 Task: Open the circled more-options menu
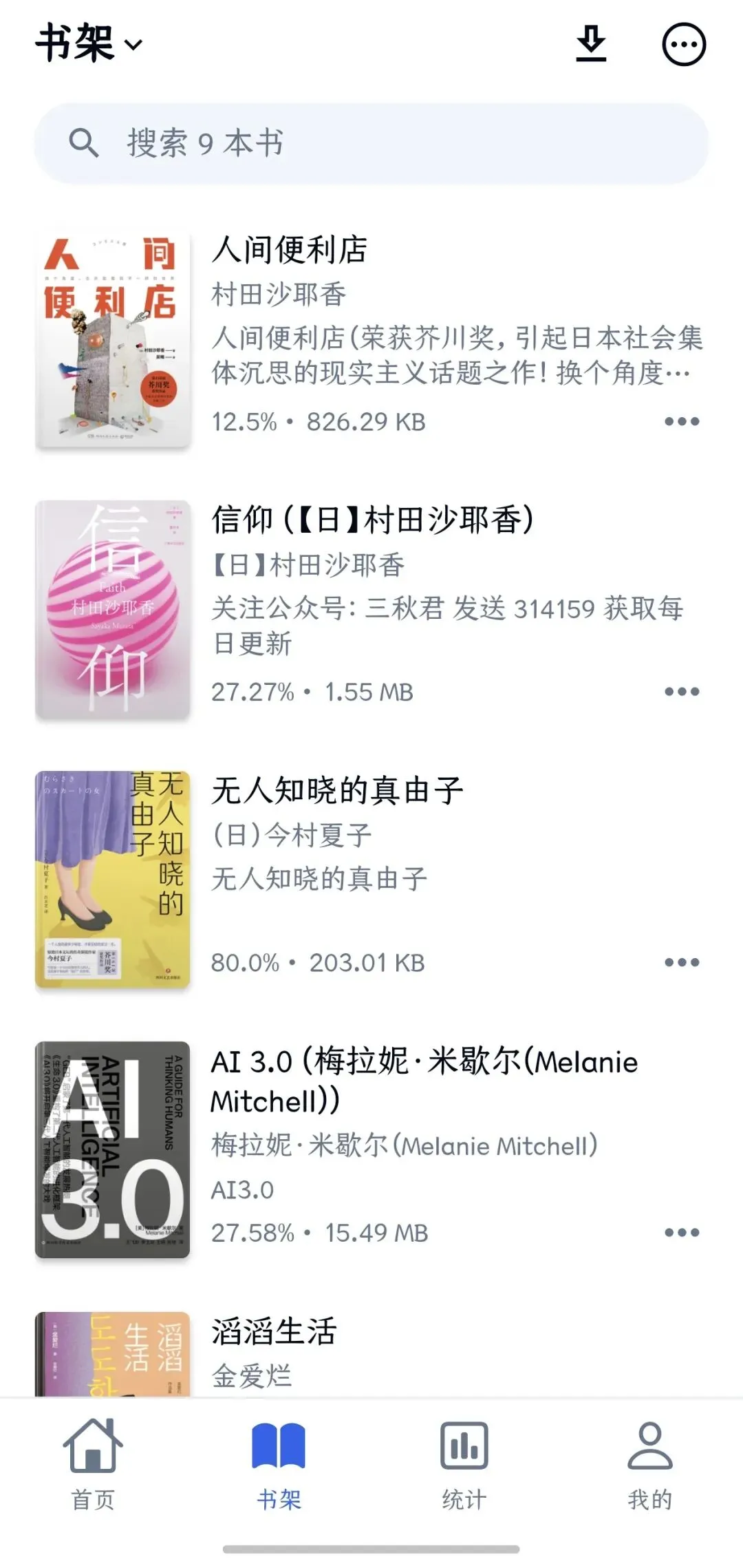point(684,45)
